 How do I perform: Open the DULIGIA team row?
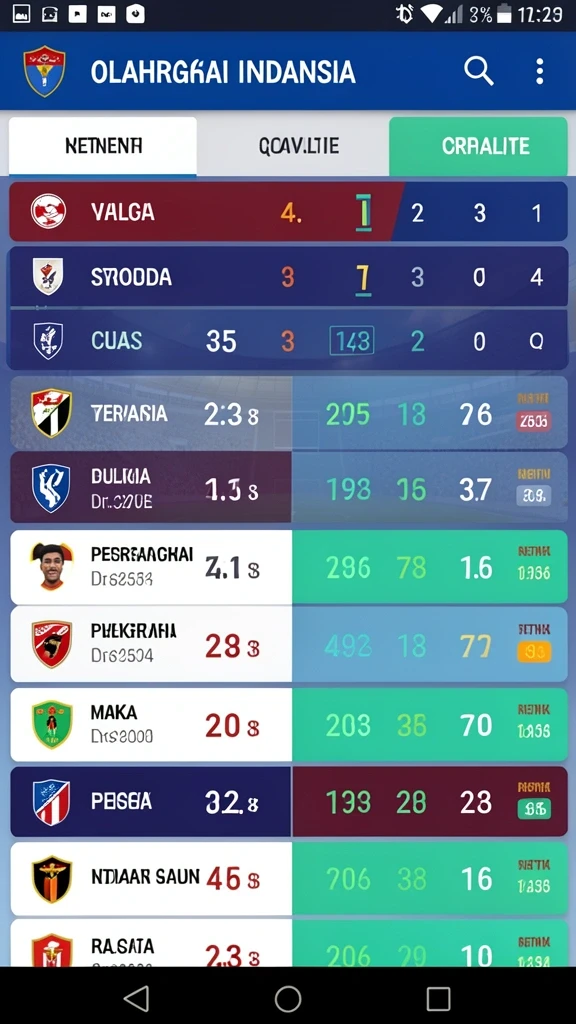point(288,487)
